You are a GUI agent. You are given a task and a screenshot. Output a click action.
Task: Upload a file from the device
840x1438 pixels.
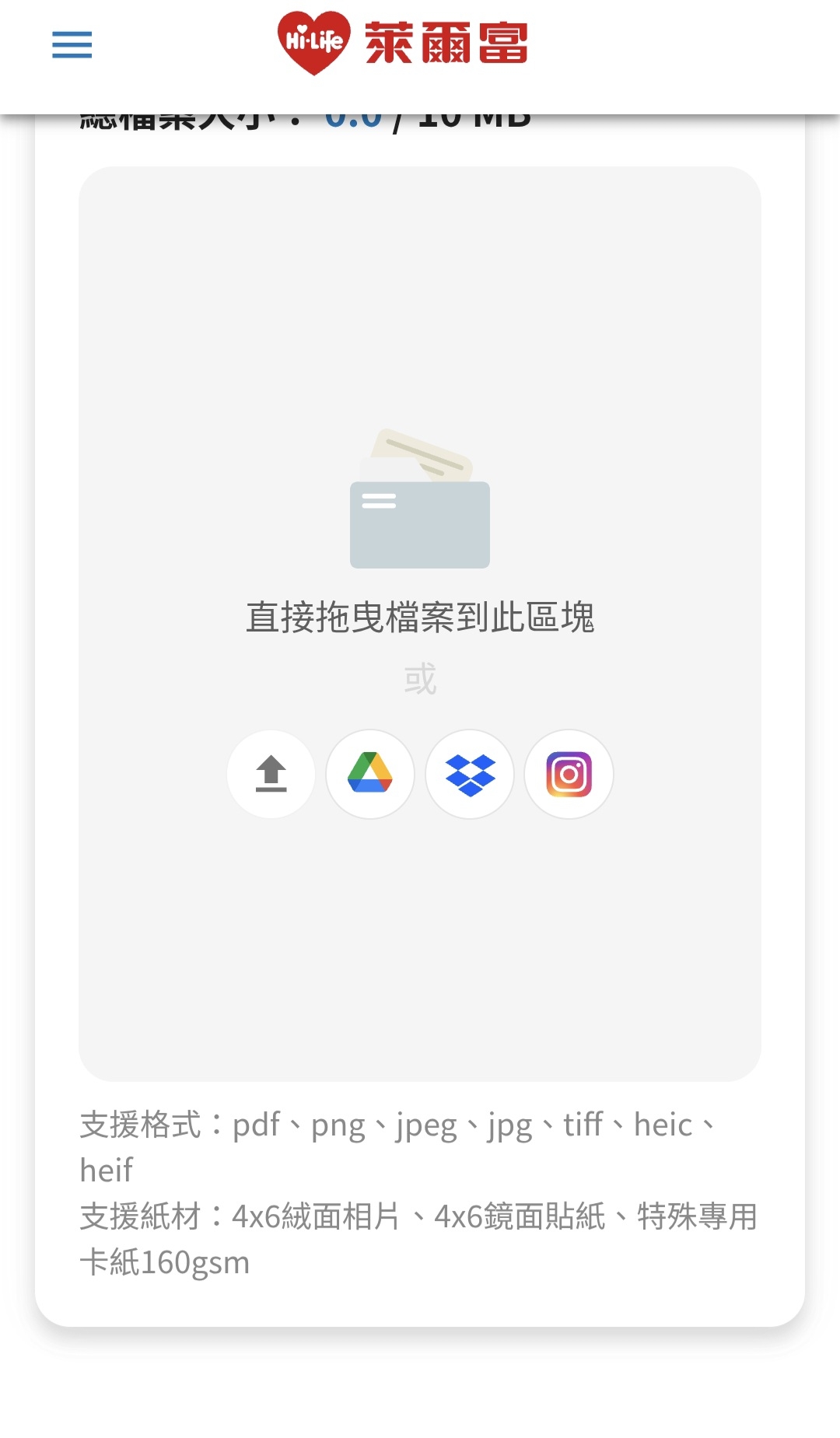pos(271,774)
